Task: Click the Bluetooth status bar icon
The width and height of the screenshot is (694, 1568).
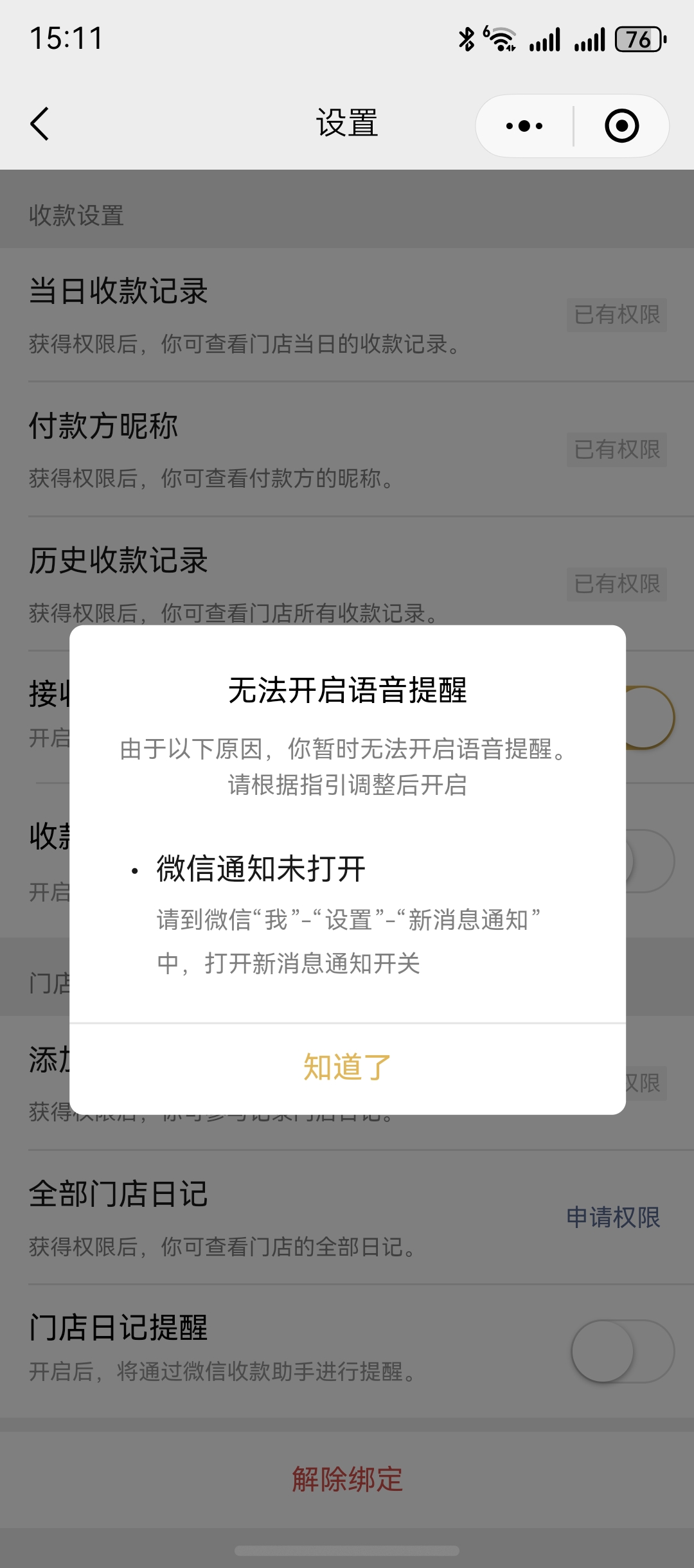Action: pos(467,40)
